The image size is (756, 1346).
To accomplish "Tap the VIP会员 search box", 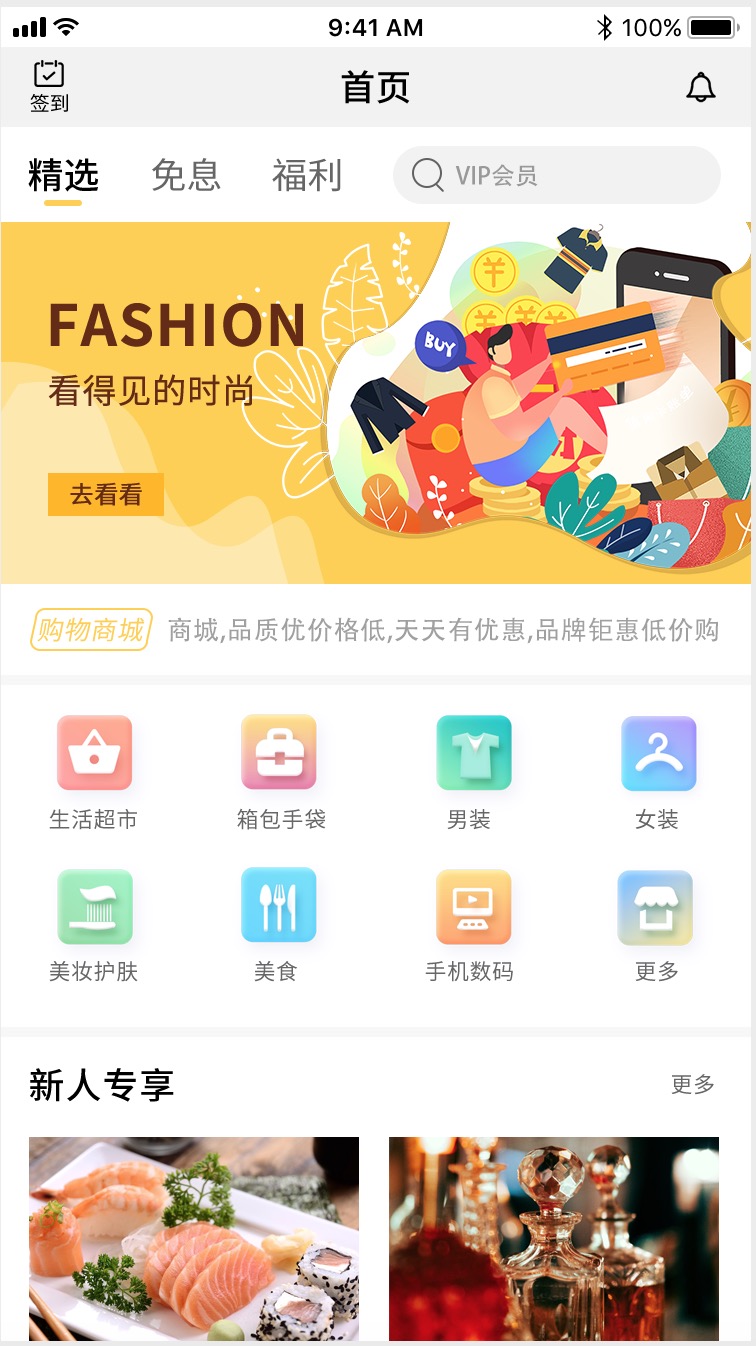I will [x=556, y=176].
